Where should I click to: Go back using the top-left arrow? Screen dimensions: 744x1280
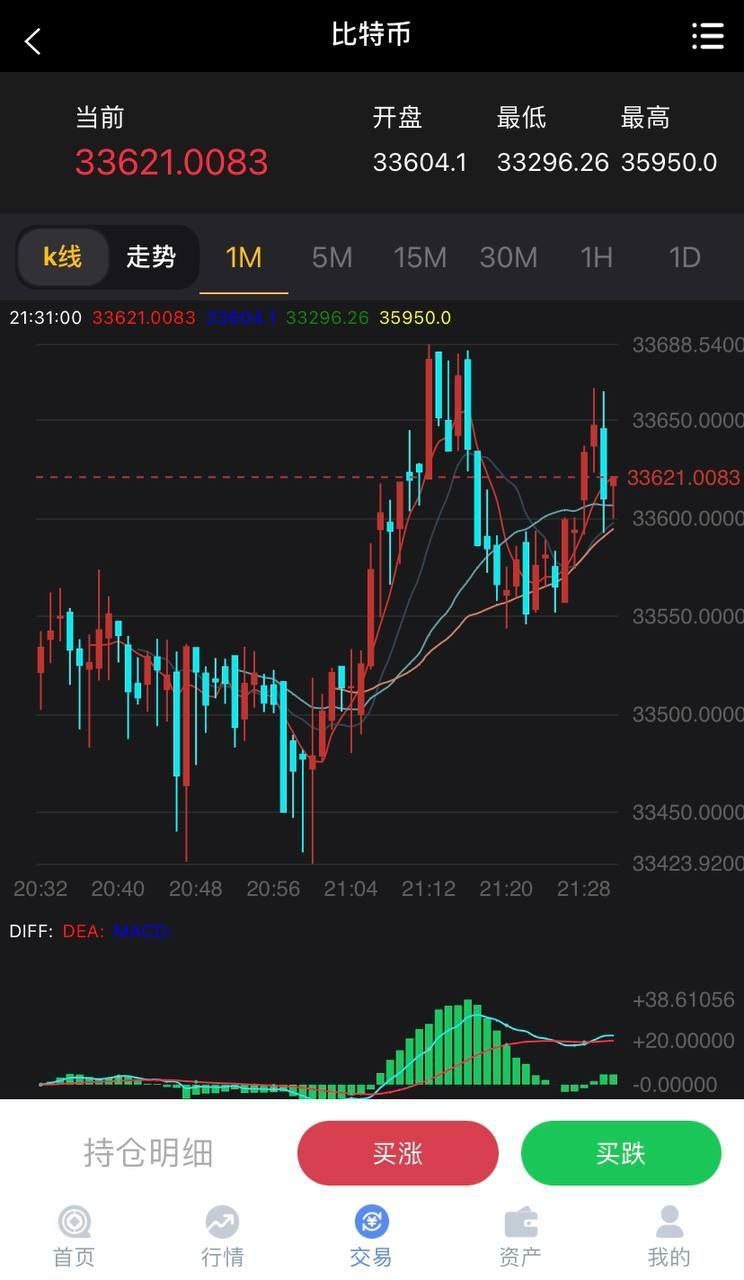pyautogui.click(x=33, y=41)
